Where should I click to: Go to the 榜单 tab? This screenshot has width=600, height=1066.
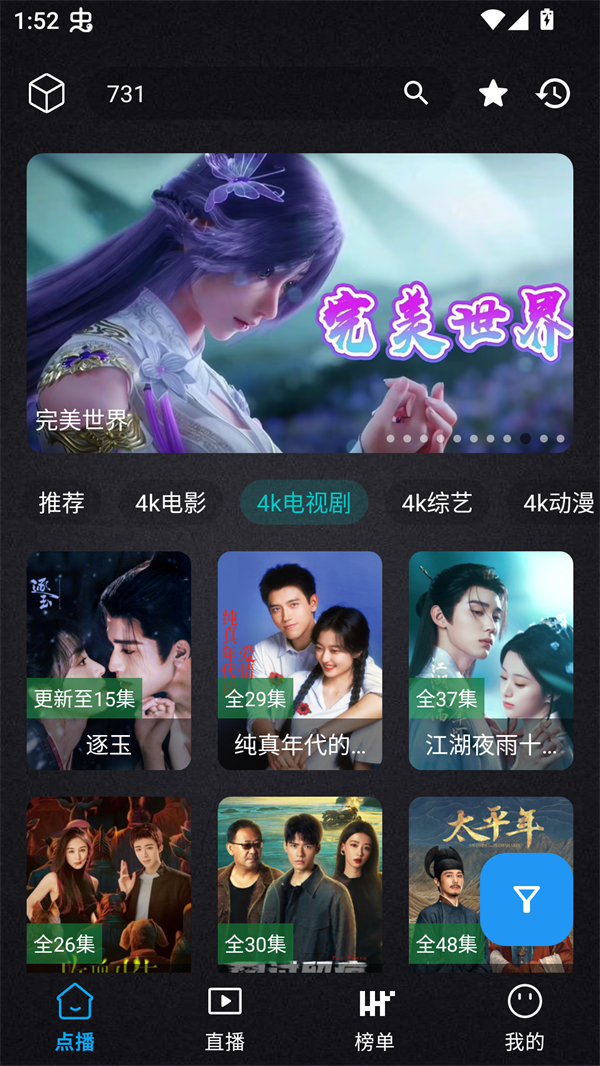click(x=375, y=1018)
